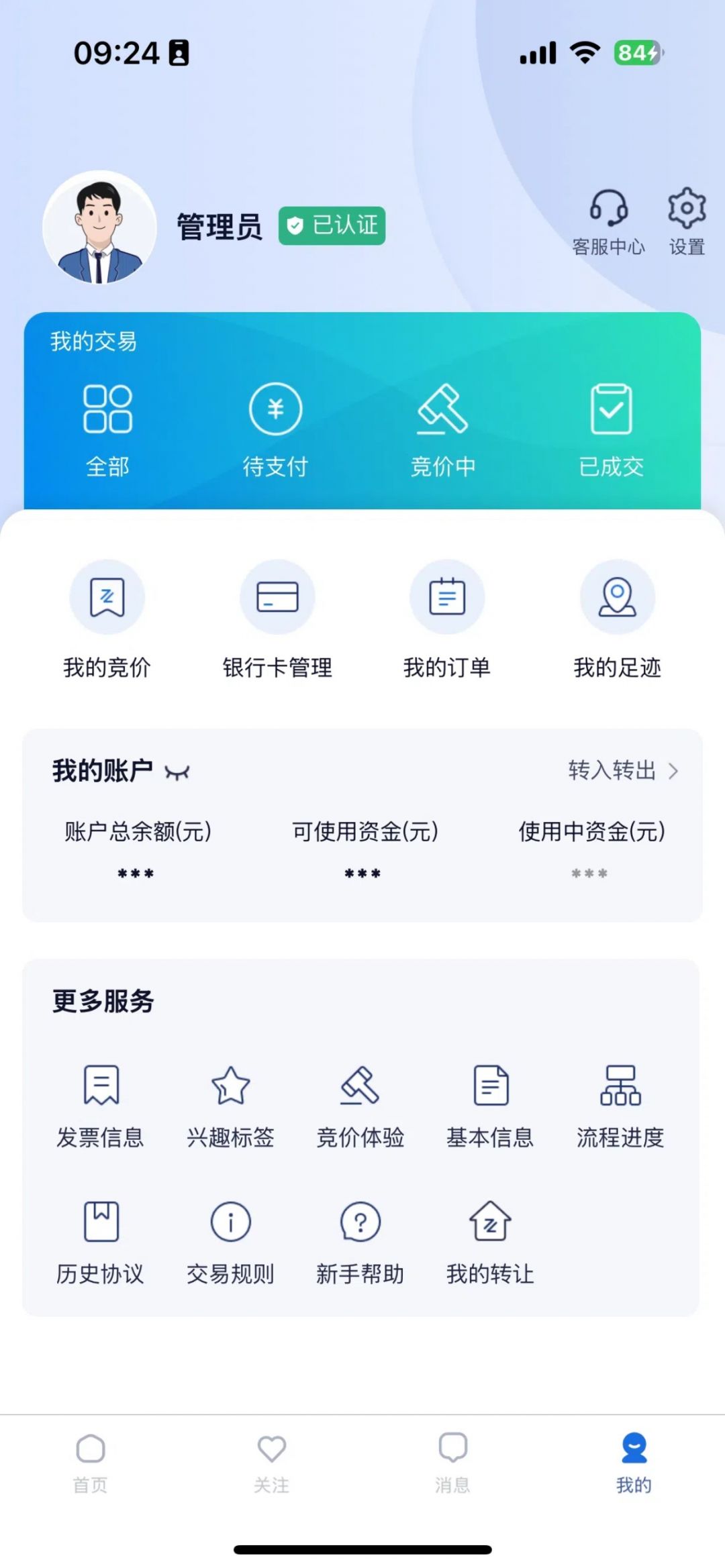This screenshot has height=1568, width=725.
Task: Show 待支付 pending payment orders
Action: (275, 429)
